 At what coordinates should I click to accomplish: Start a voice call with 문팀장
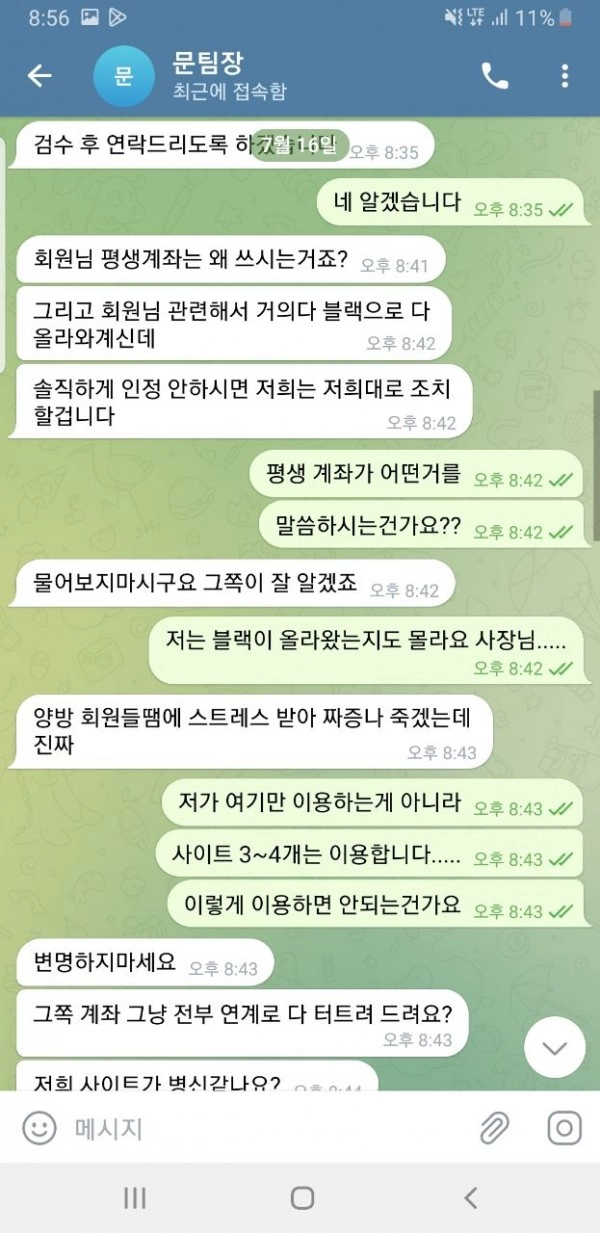pos(494,76)
